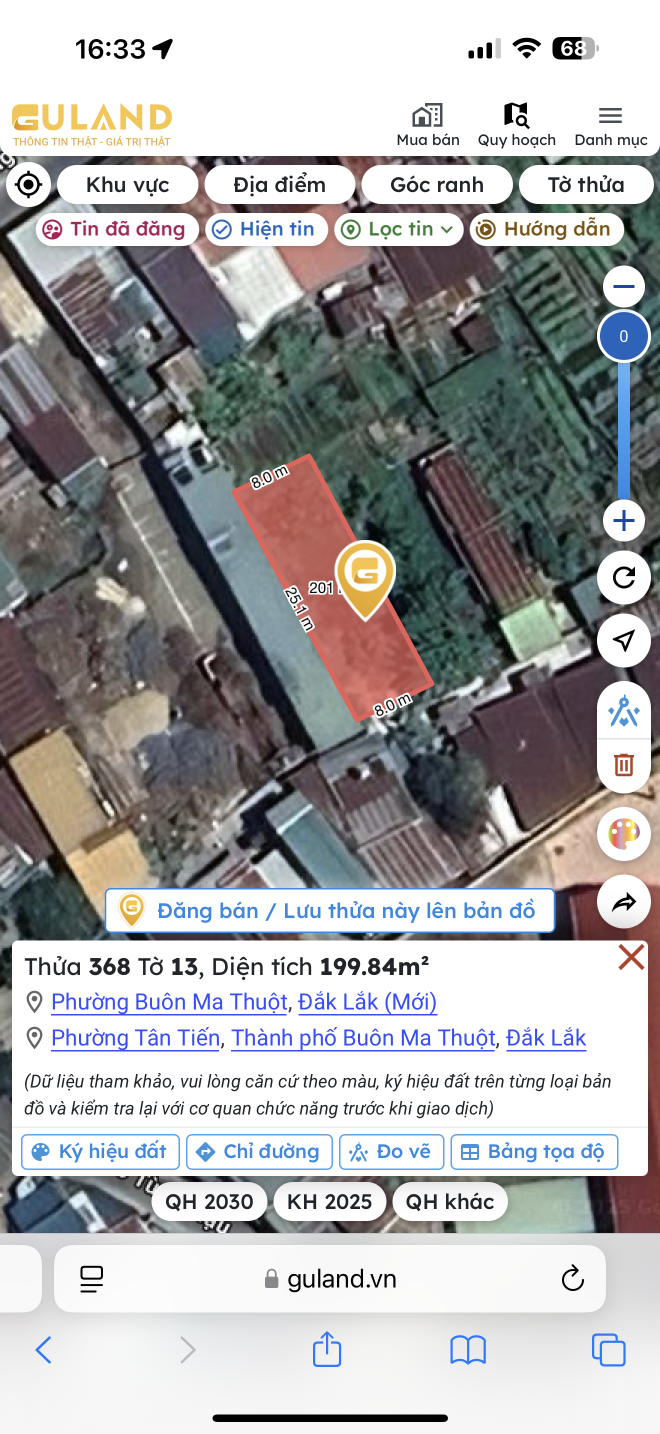Open the Danh mục menu

[610, 125]
